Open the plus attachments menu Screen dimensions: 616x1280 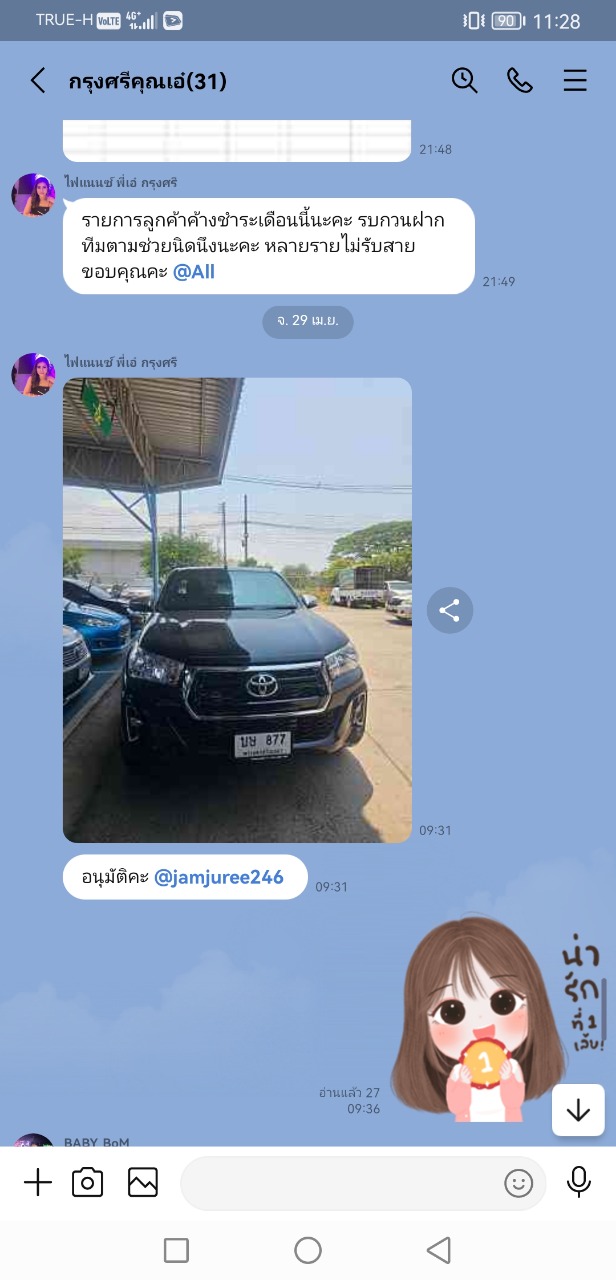pyautogui.click(x=37, y=1183)
